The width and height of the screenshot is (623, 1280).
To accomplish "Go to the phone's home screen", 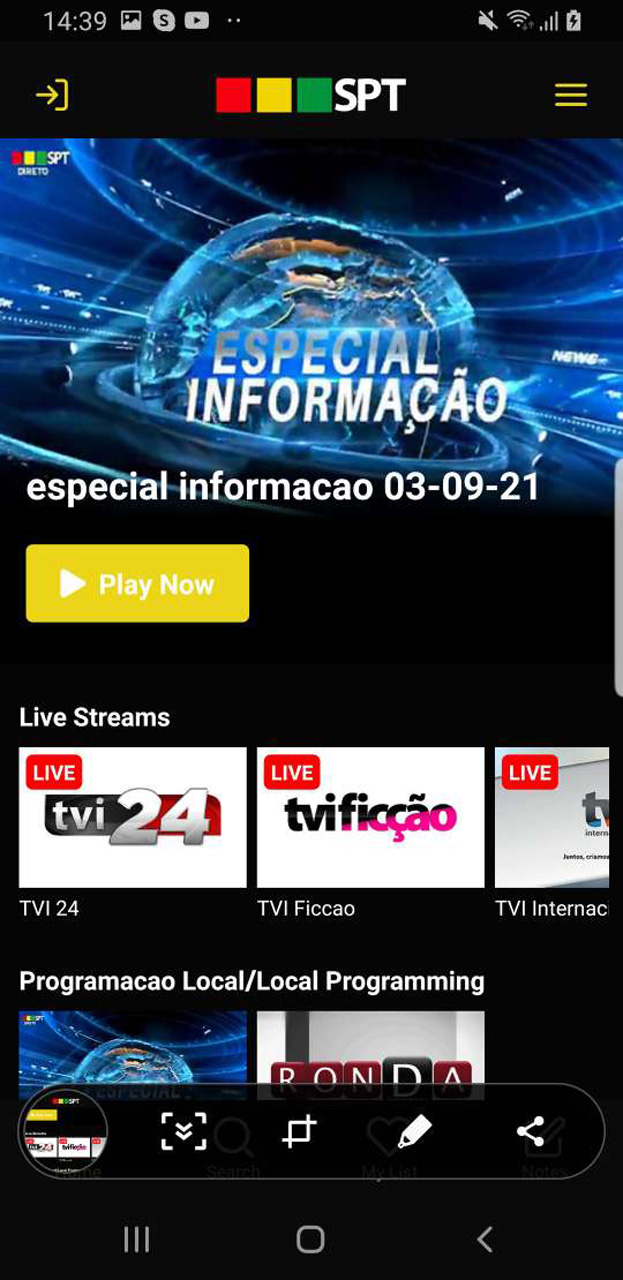I will pyautogui.click(x=311, y=1240).
